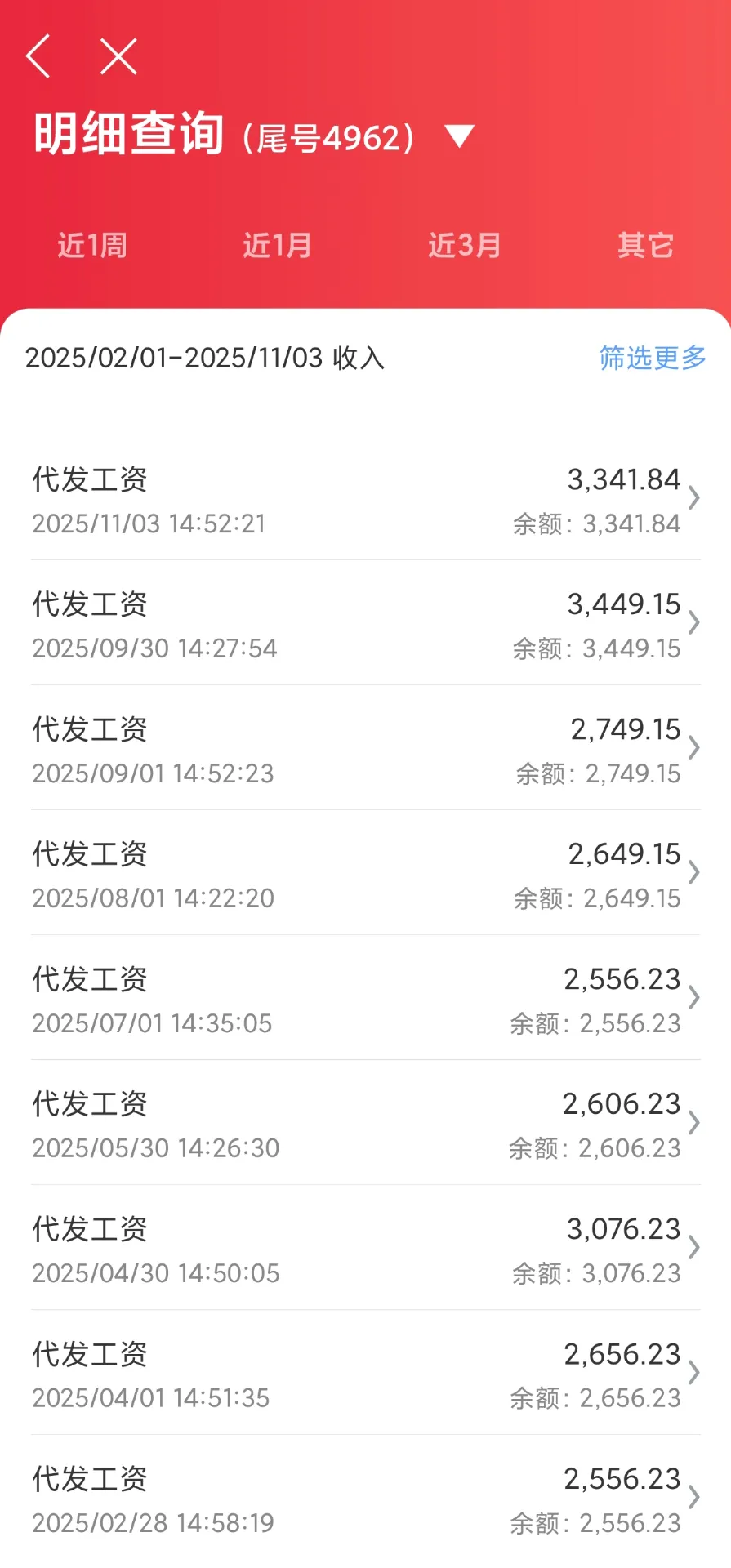731x1568 pixels.
Task: Click the arrow on the 2025/05/30 record
Action: 693,1123
